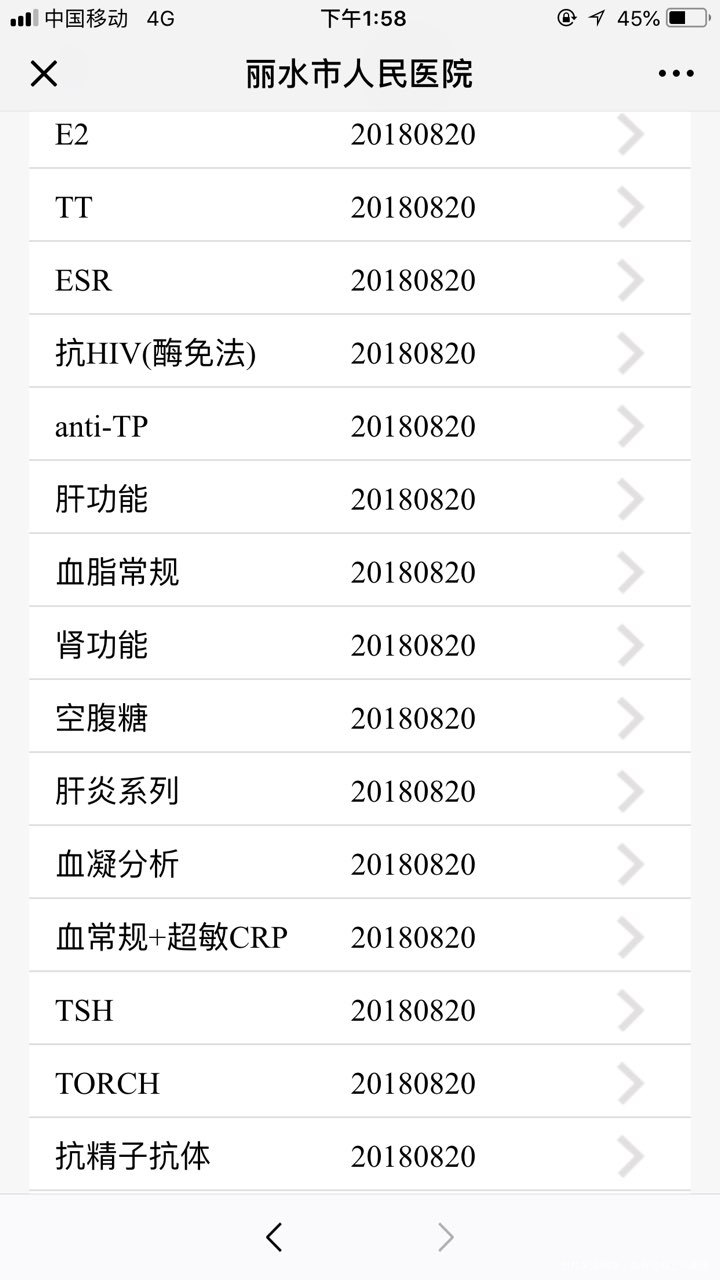Tap the back arrow at the bottom
720x1281 pixels.
coord(273,1237)
